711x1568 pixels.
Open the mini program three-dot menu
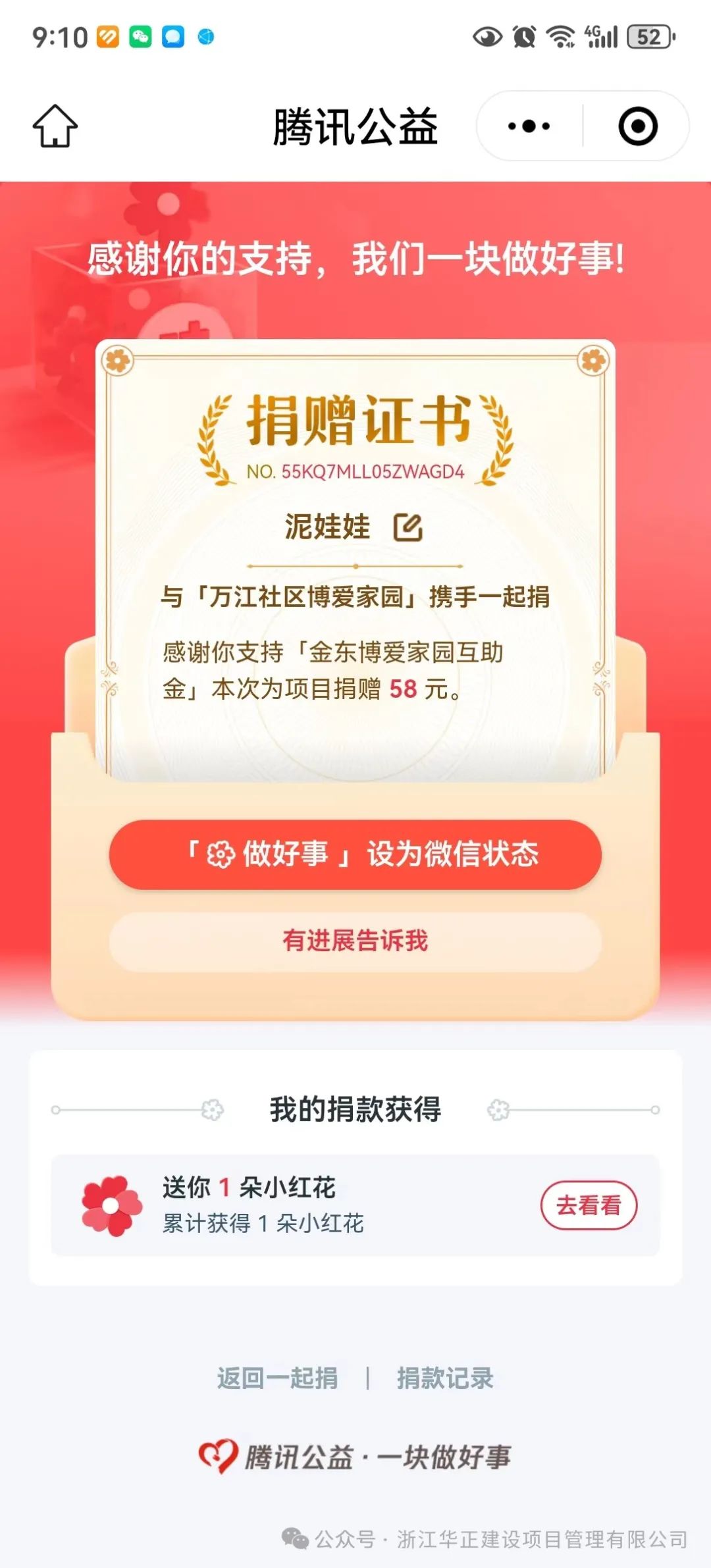pyautogui.click(x=529, y=126)
